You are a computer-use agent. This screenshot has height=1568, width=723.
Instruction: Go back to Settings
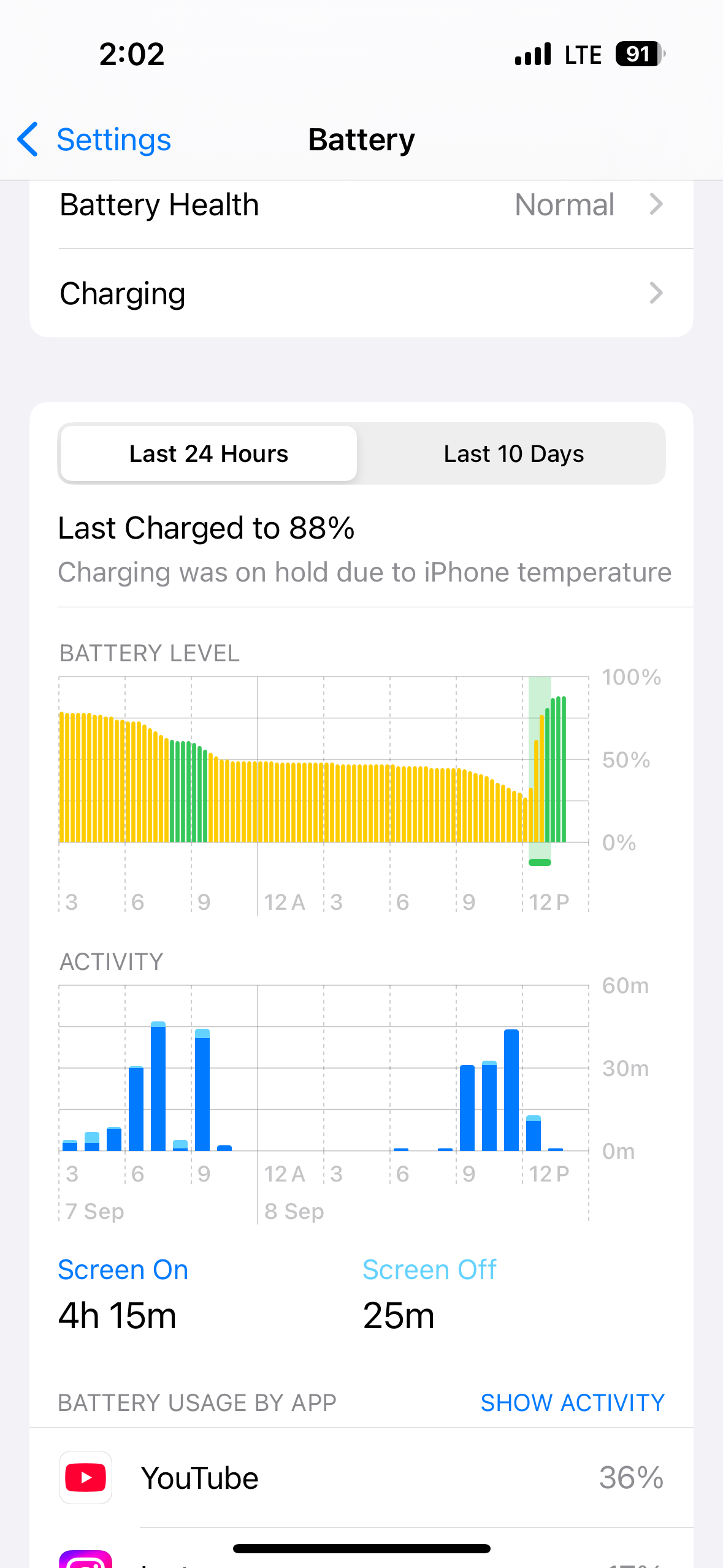click(94, 140)
